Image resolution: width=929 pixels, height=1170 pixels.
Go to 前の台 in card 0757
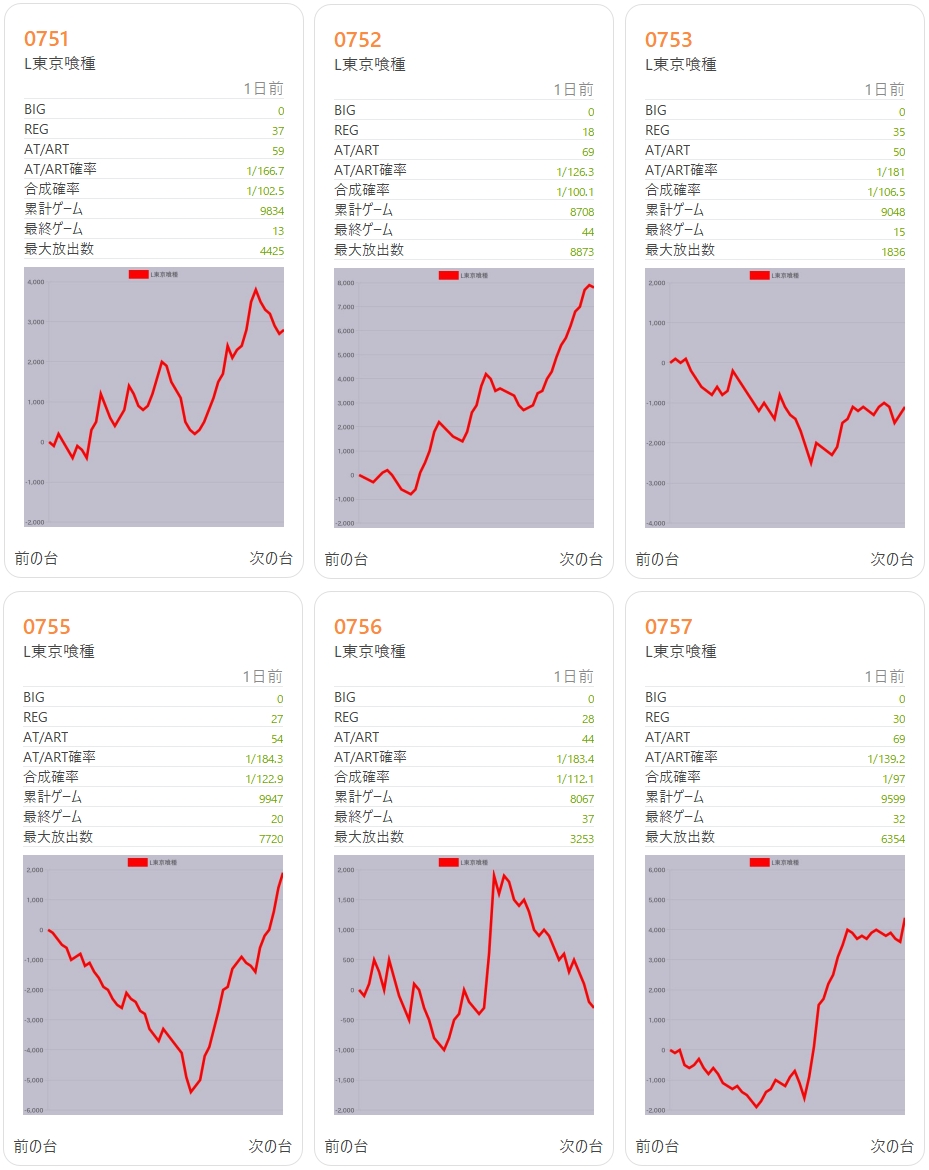coord(657,1146)
